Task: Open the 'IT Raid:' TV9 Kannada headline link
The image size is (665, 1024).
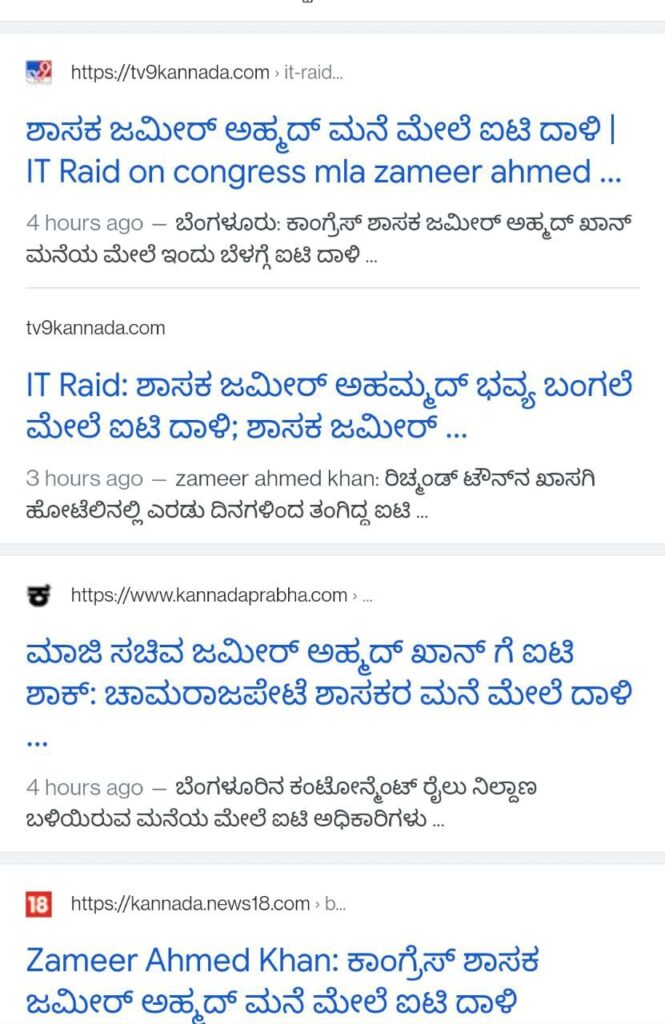Action: (x=331, y=407)
